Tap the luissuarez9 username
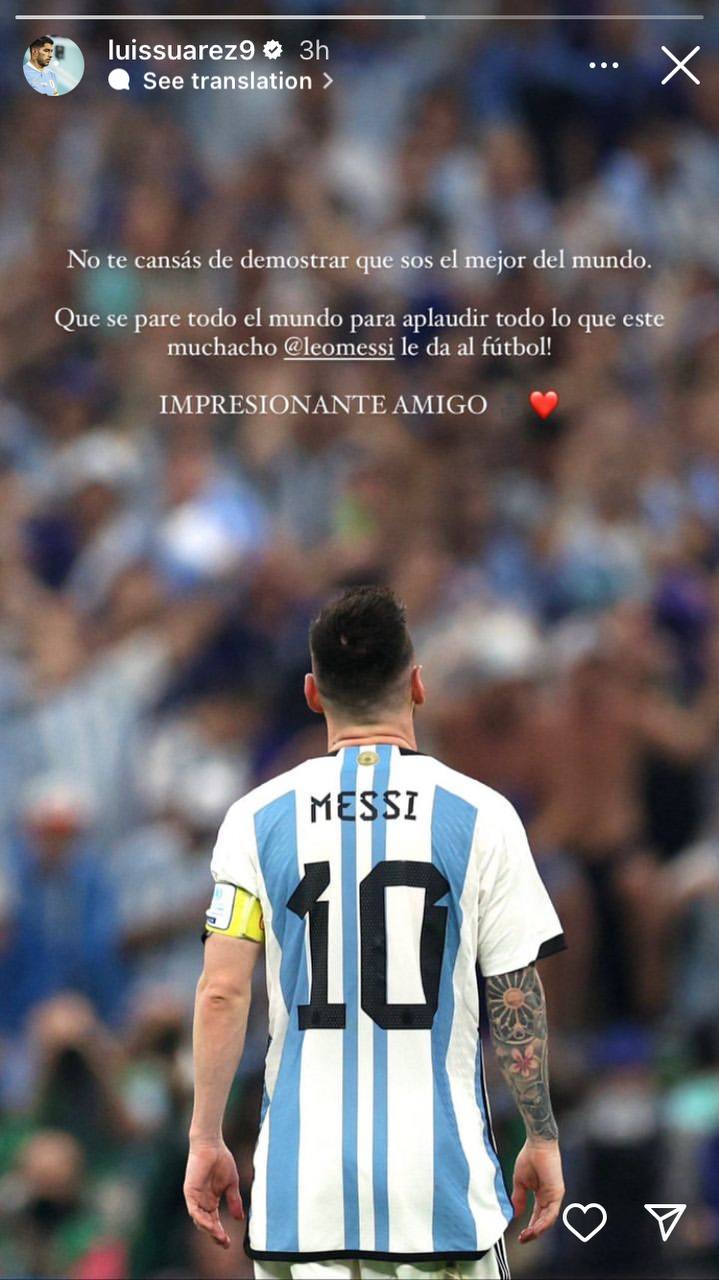This screenshot has width=719, height=1280. tap(181, 49)
